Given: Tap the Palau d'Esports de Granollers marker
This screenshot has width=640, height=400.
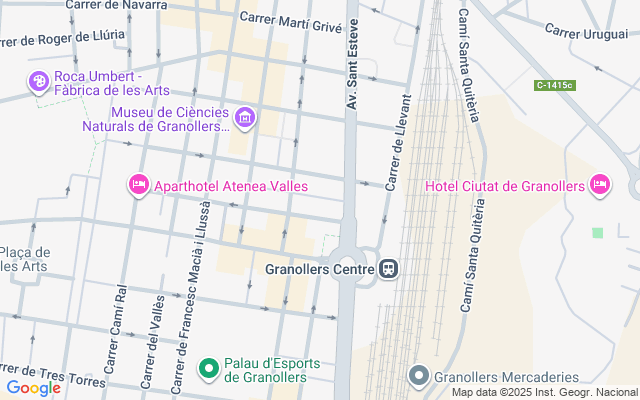Looking at the screenshot, I should coord(209,369).
